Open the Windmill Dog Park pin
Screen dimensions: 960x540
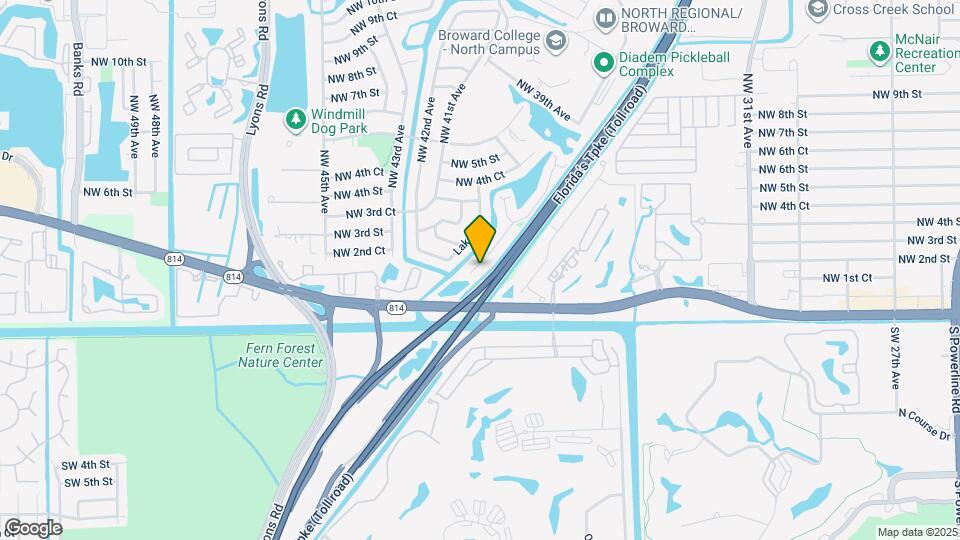[x=296, y=120]
